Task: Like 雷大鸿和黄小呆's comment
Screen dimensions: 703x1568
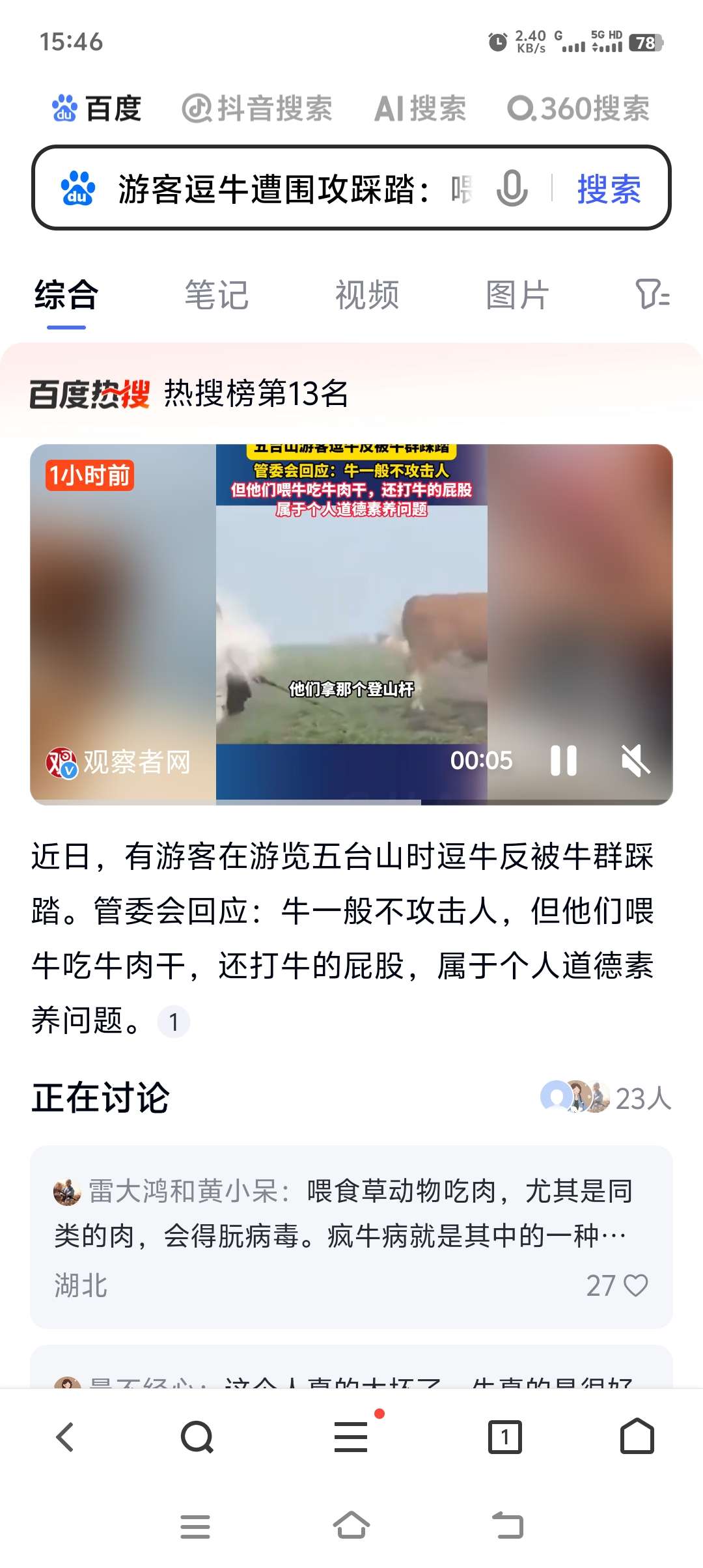Action: pos(635,1285)
